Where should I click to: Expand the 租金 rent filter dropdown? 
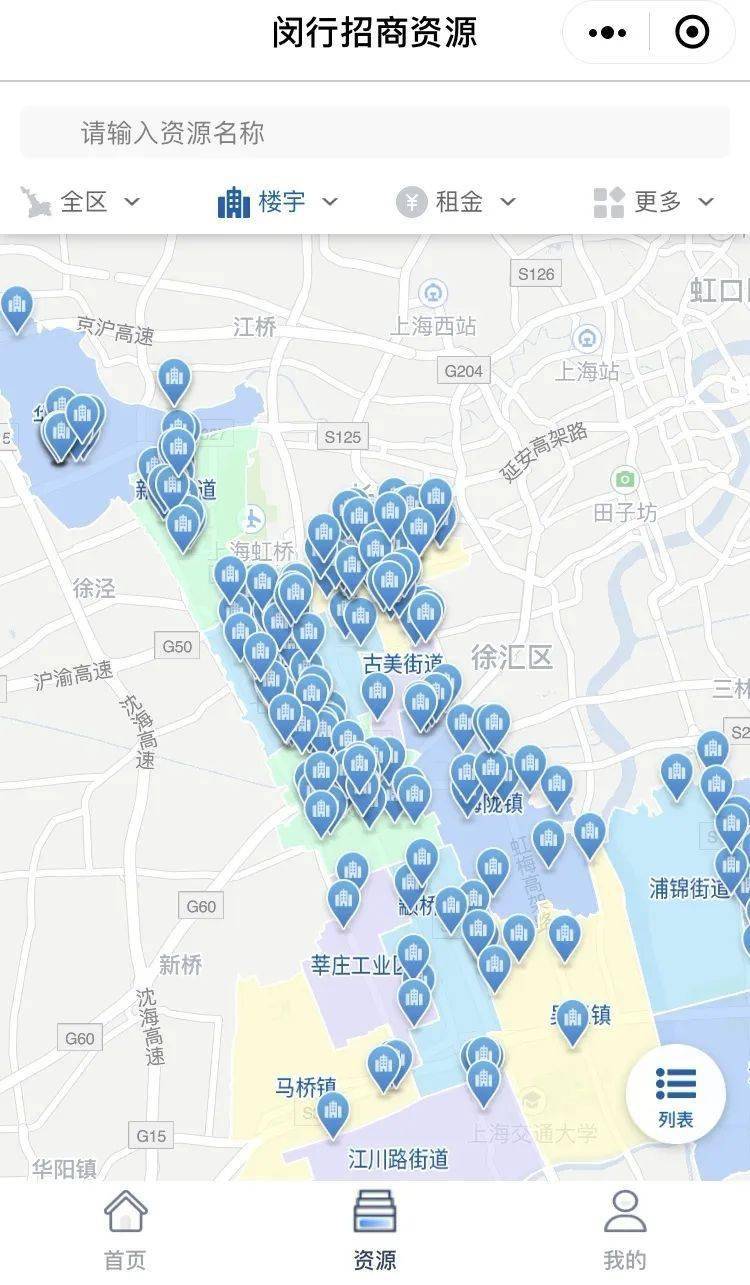point(457,202)
